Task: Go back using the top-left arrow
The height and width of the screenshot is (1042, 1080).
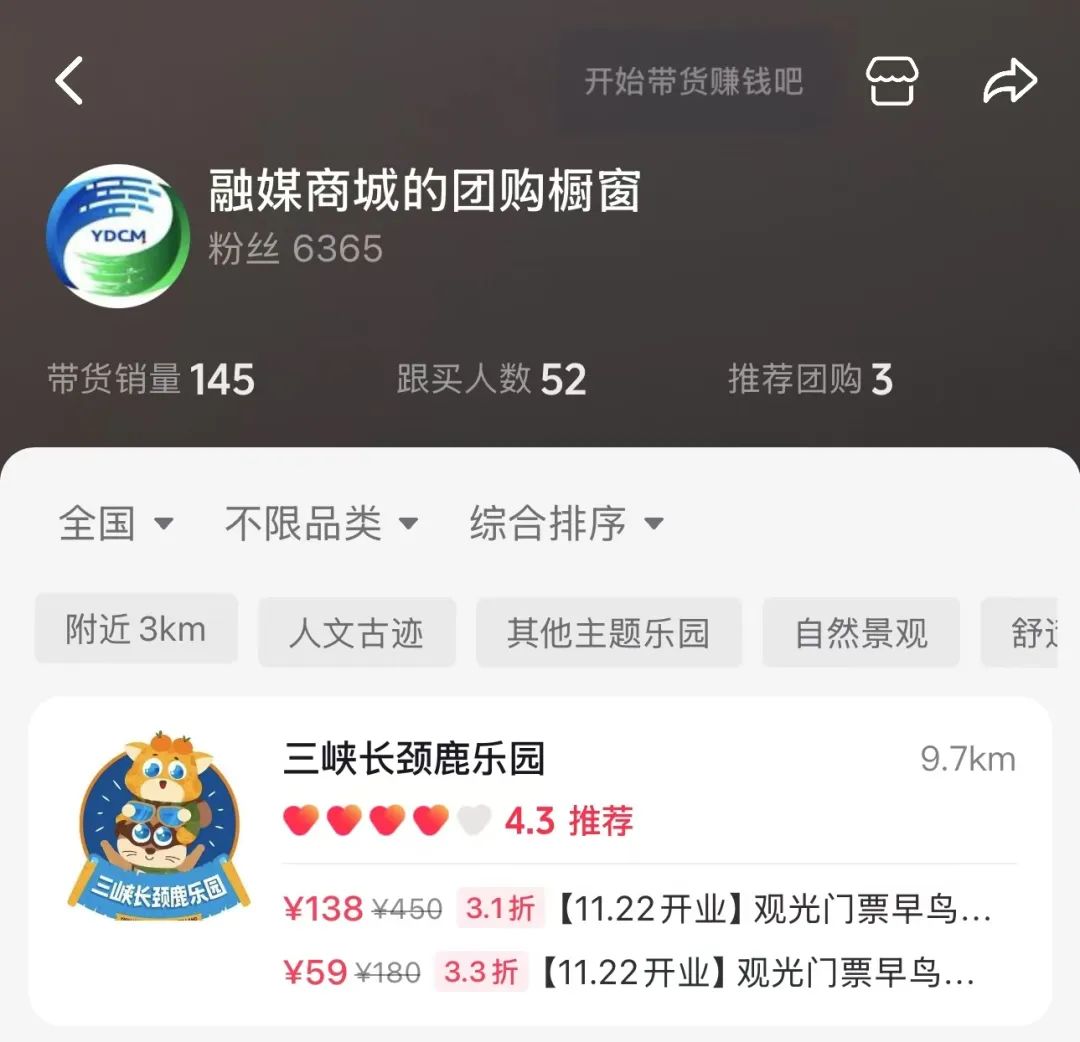Action: tap(69, 81)
